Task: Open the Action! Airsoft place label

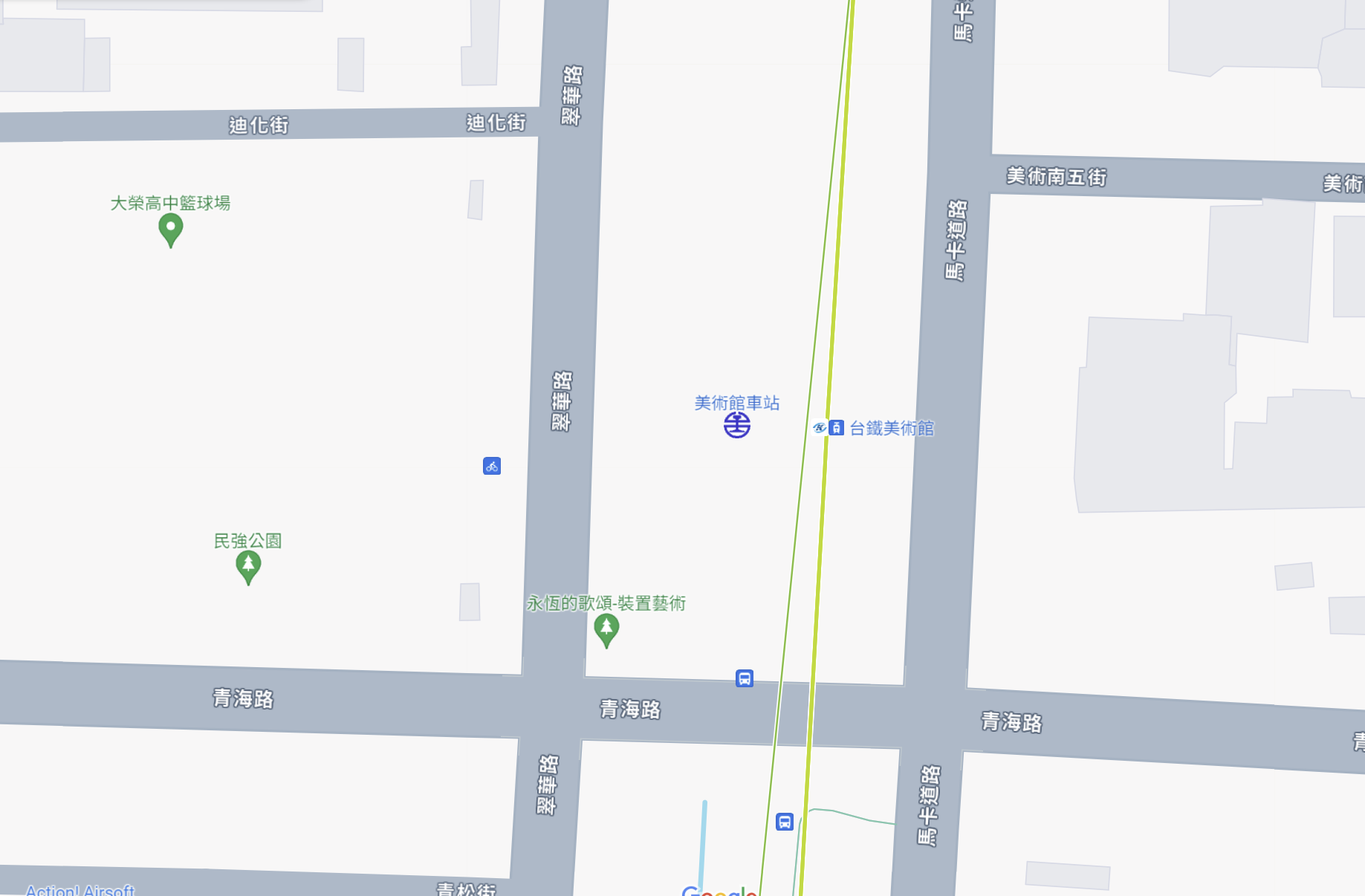Action: point(80,890)
